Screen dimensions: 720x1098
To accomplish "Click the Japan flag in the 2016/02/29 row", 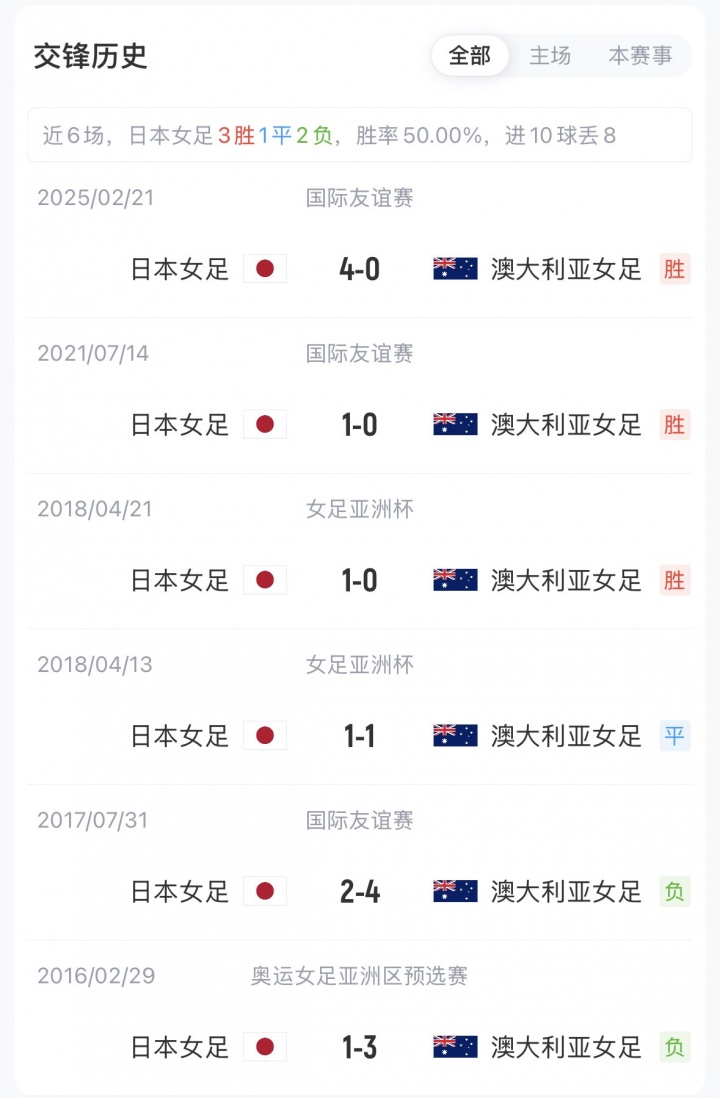I will [x=264, y=1046].
